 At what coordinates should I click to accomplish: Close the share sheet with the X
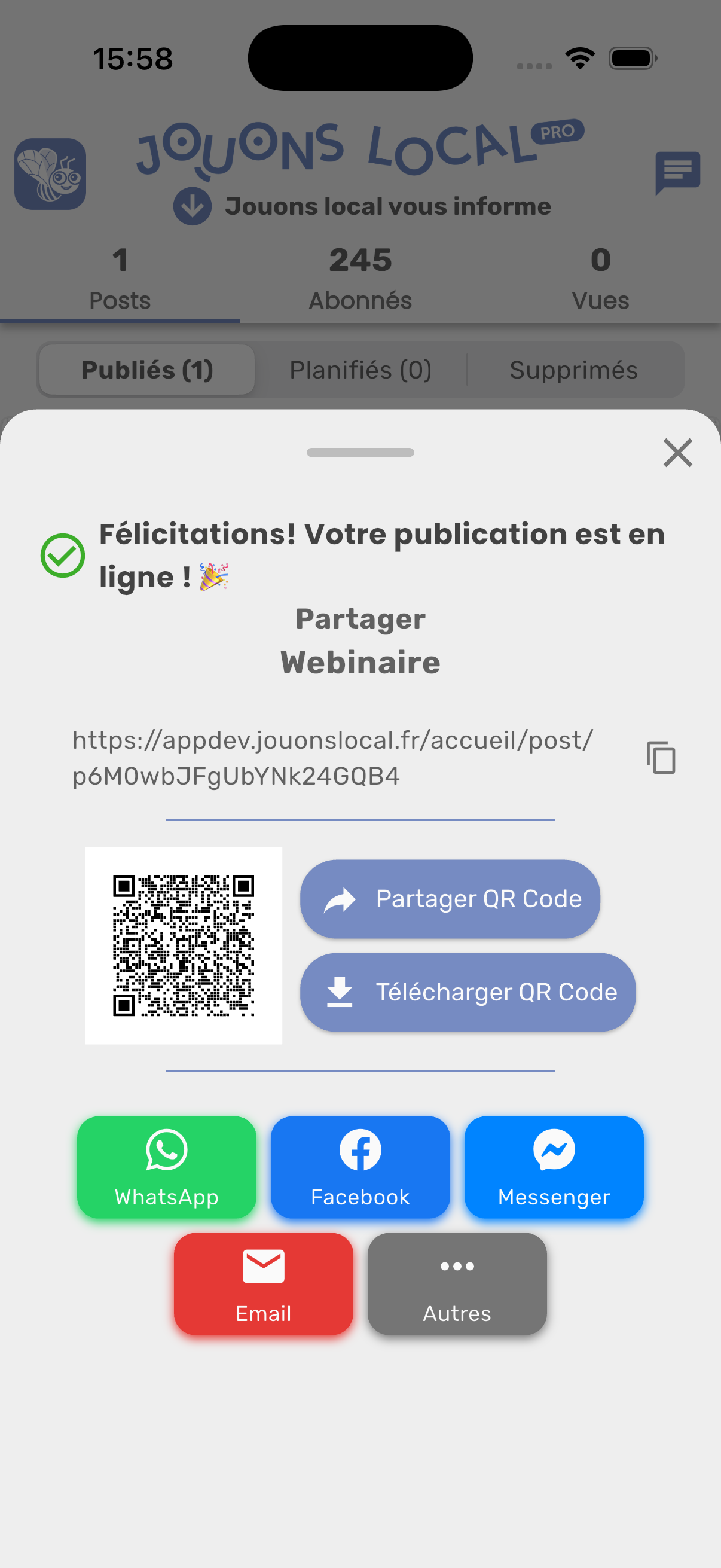point(678,453)
